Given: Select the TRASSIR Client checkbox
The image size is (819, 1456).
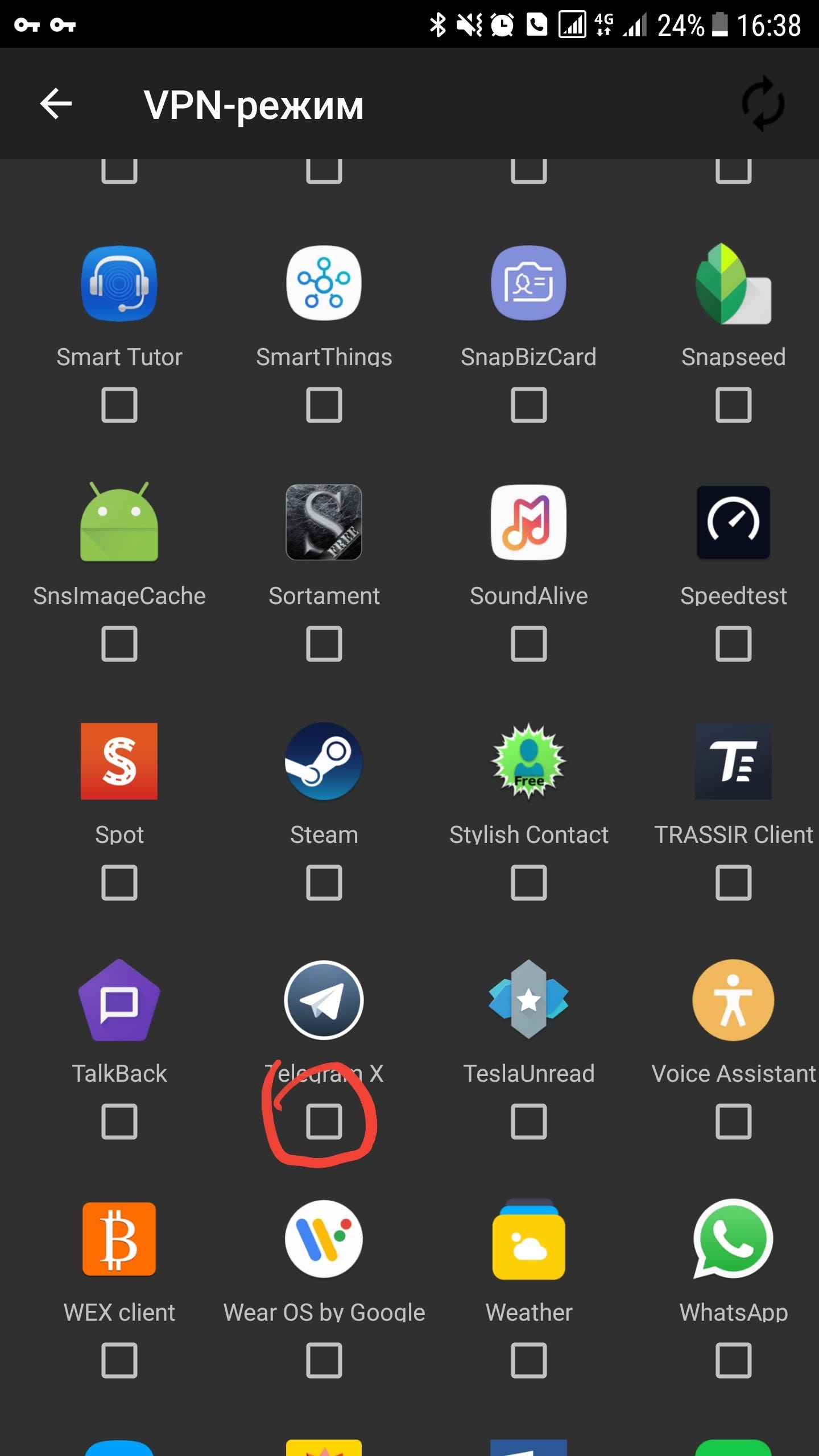Looking at the screenshot, I should coord(734,883).
